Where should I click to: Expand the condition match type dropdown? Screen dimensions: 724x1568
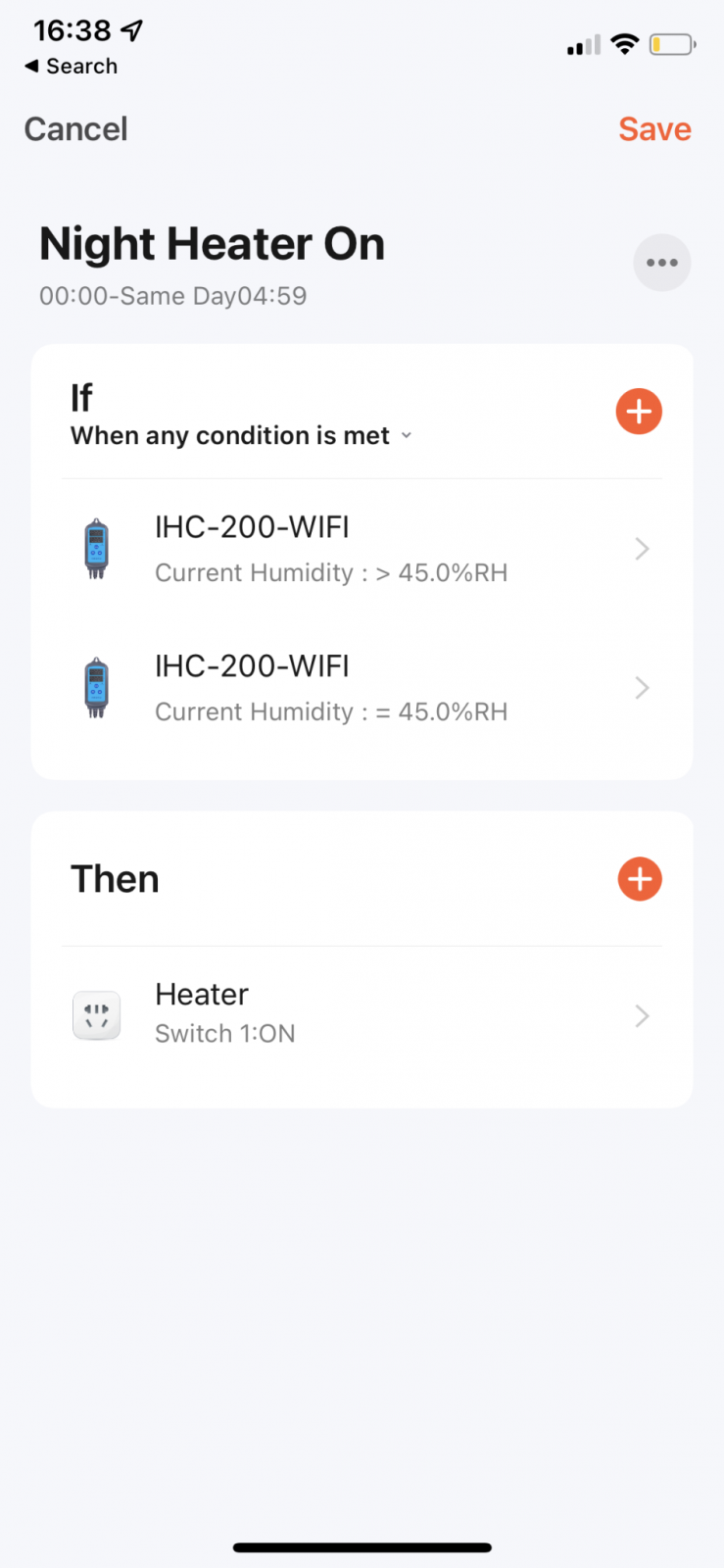click(241, 436)
